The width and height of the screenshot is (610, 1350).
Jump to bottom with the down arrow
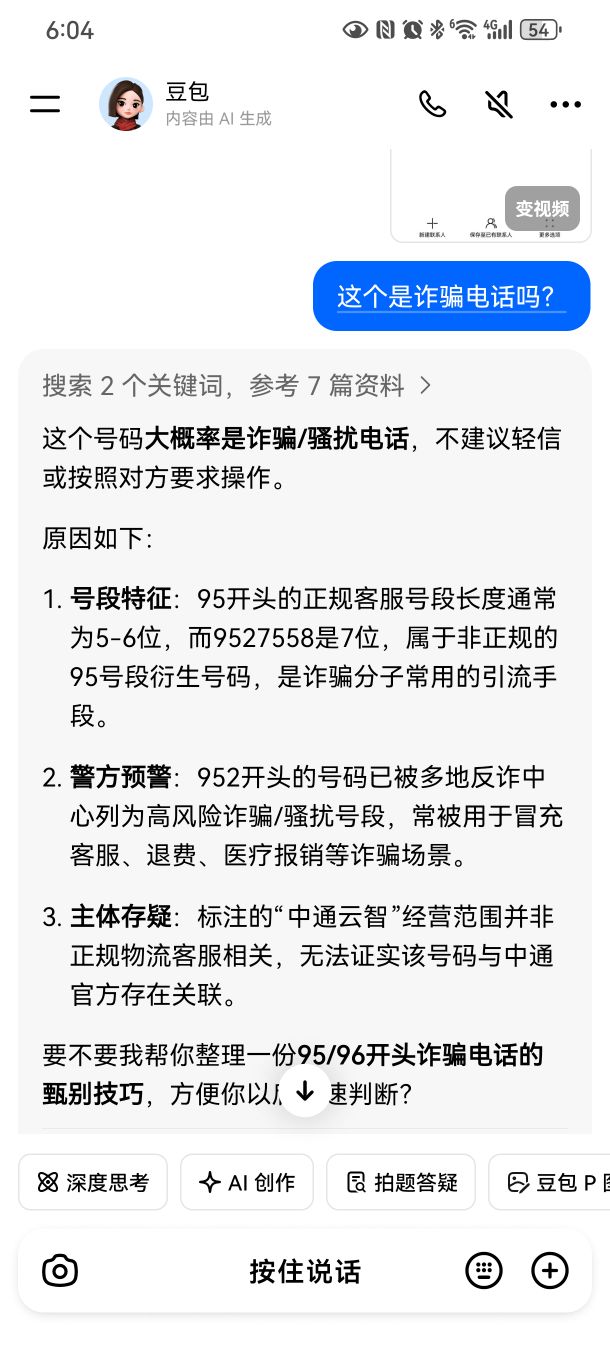(x=305, y=1089)
